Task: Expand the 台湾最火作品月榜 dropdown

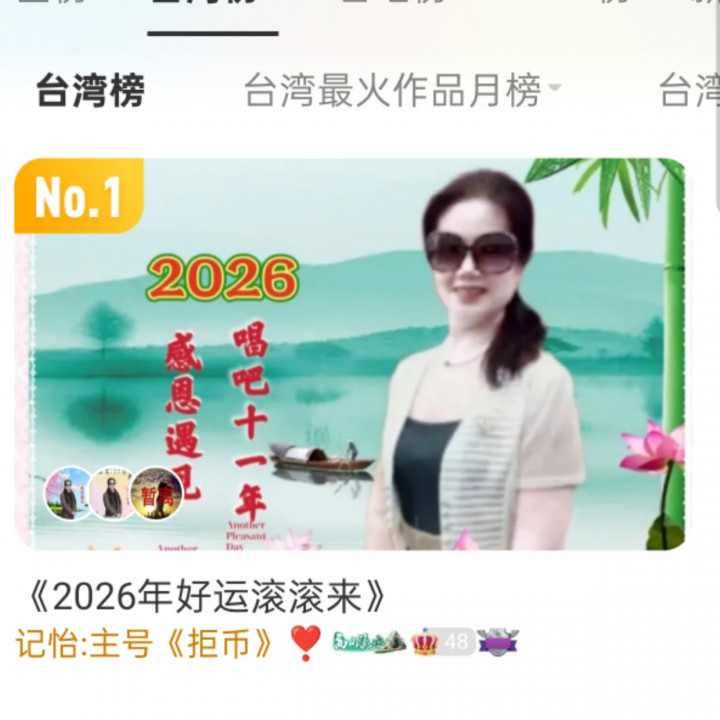Action: click(x=402, y=92)
